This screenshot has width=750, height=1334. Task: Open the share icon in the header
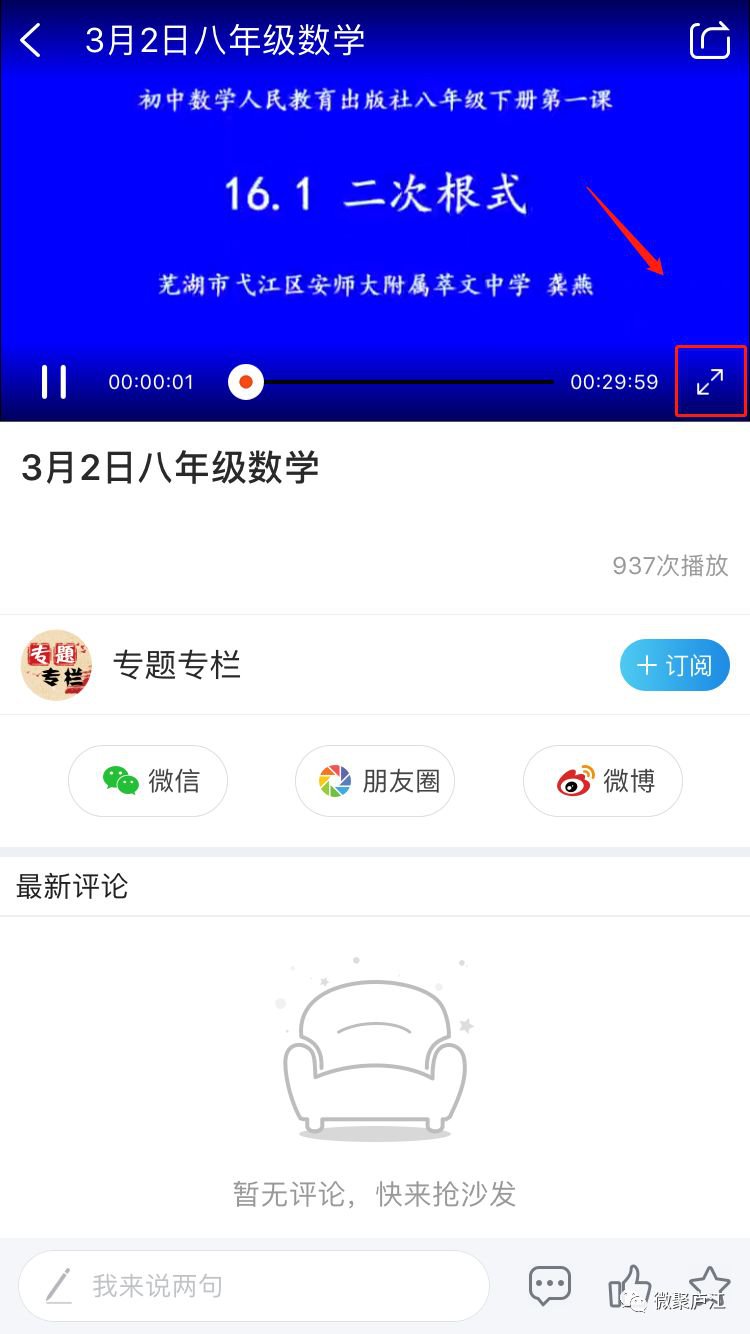tap(710, 41)
